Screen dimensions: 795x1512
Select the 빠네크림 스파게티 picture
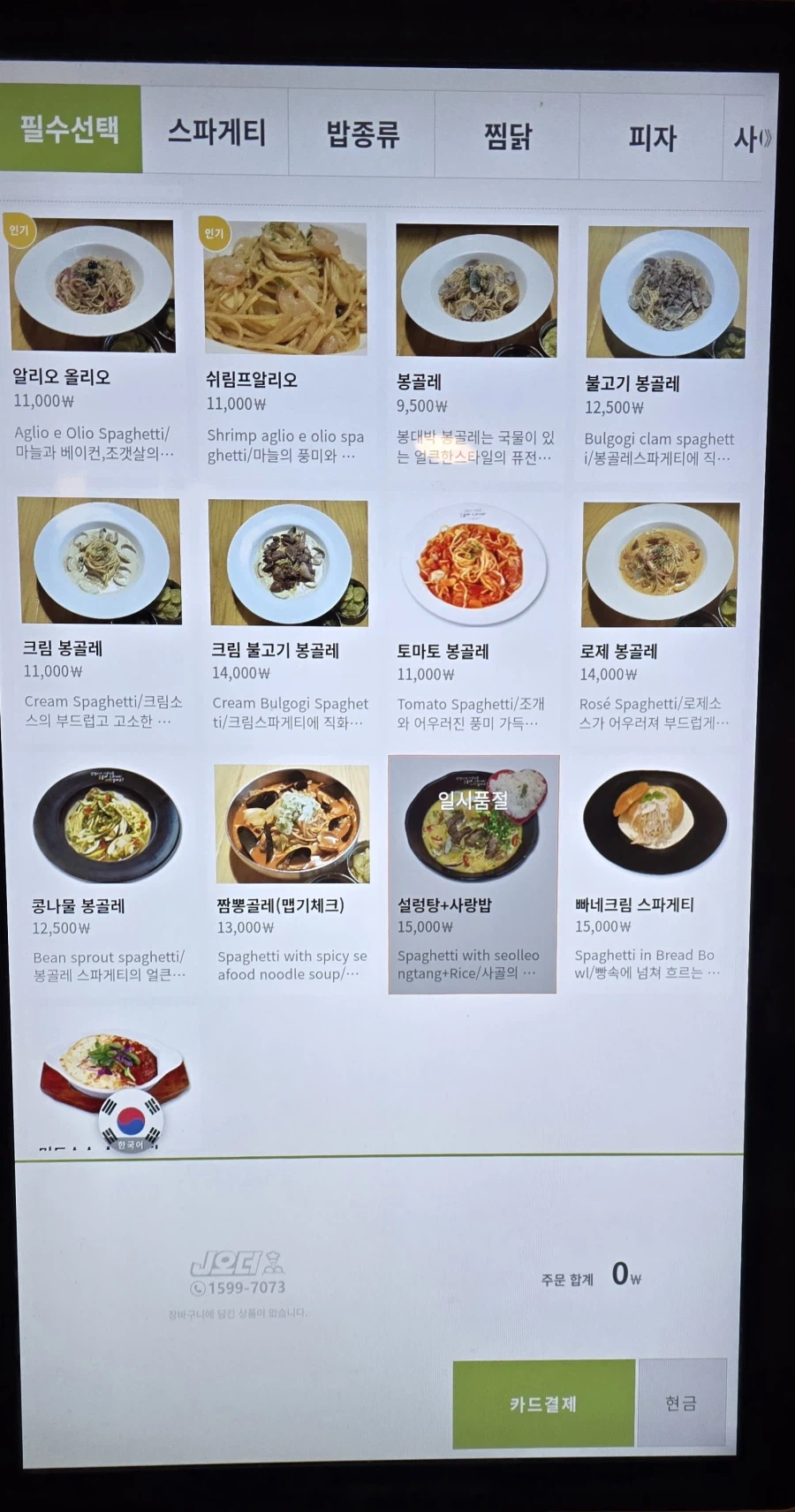coord(654,821)
